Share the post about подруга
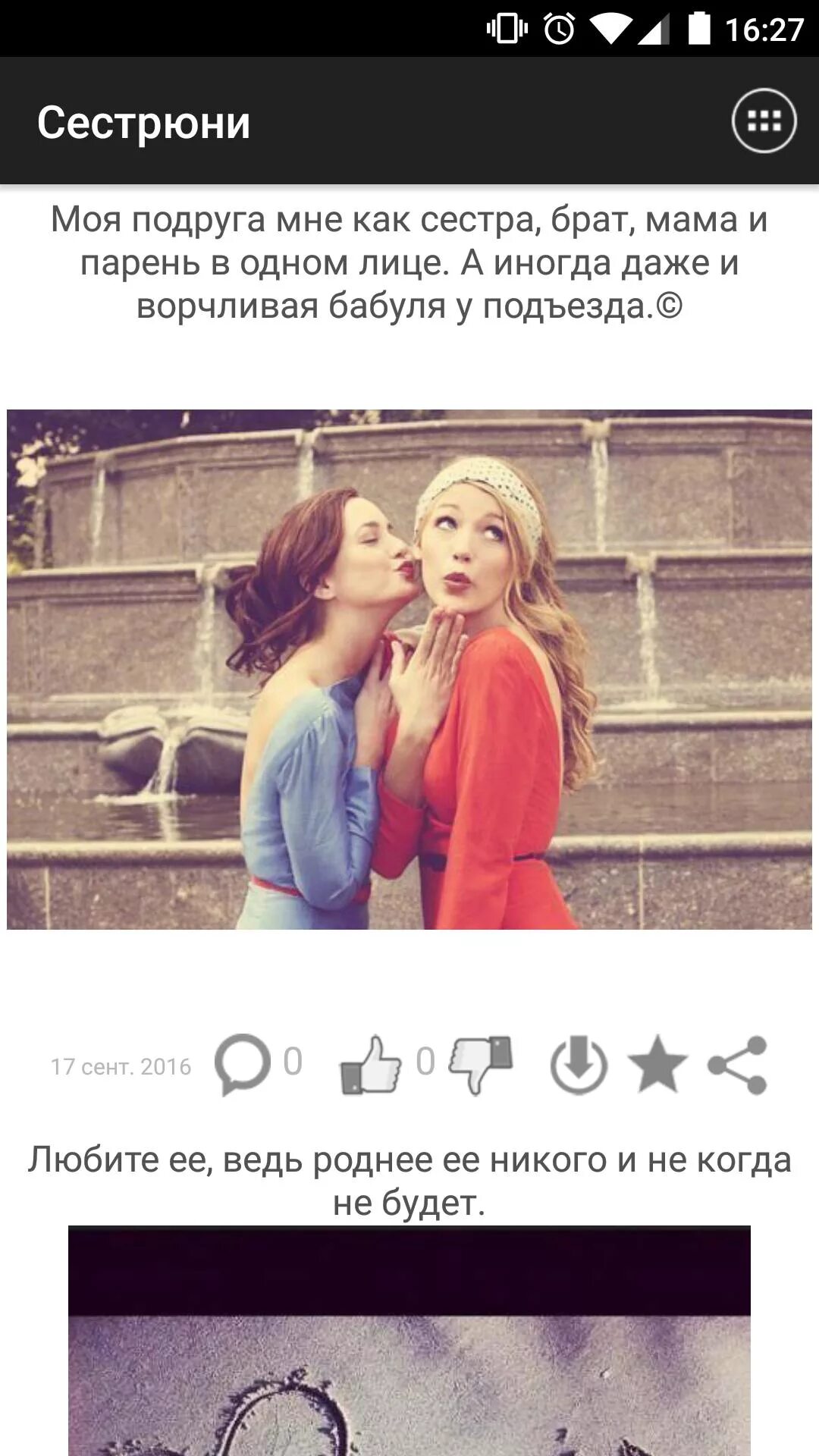Image resolution: width=819 pixels, height=1456 pixels. pos(737,1065)
